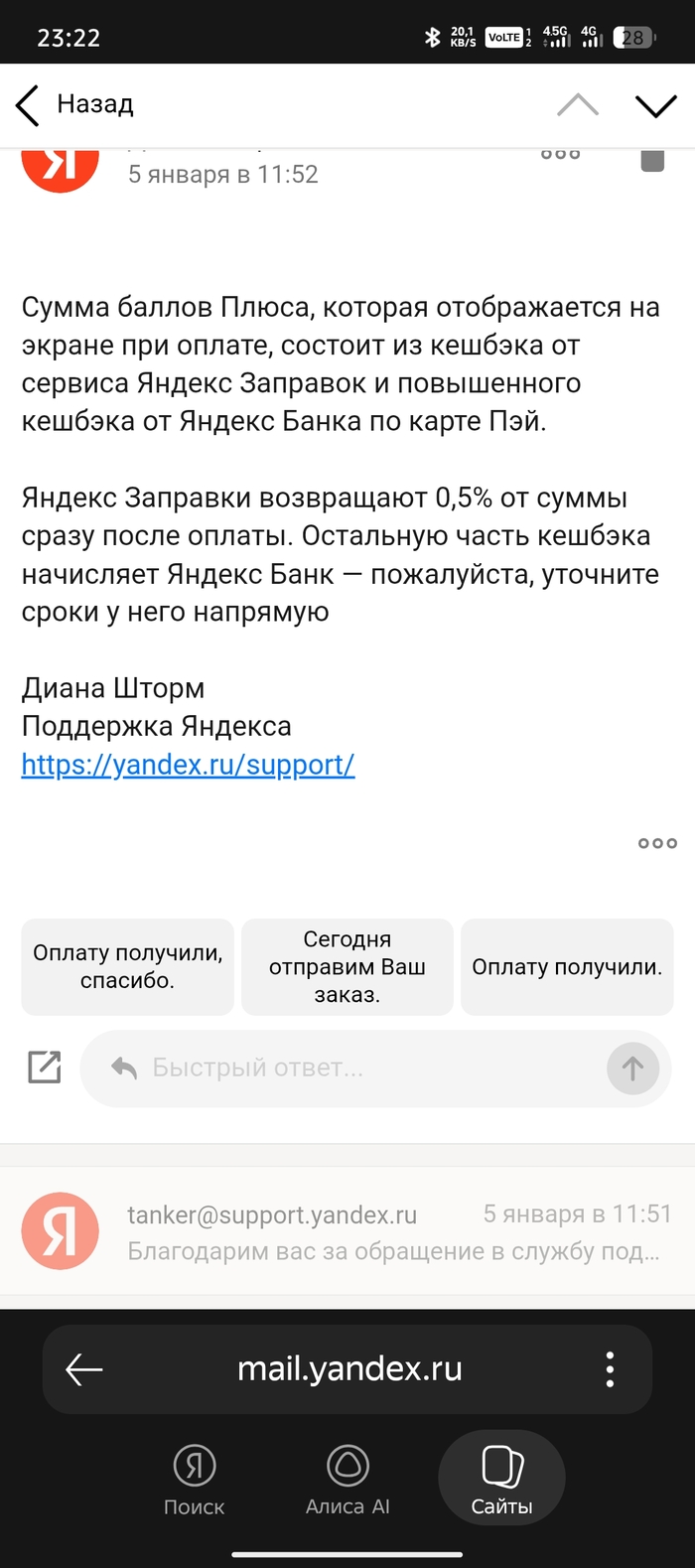
Task: Jump to the previous email with up chevron
Action: (578, 105)
